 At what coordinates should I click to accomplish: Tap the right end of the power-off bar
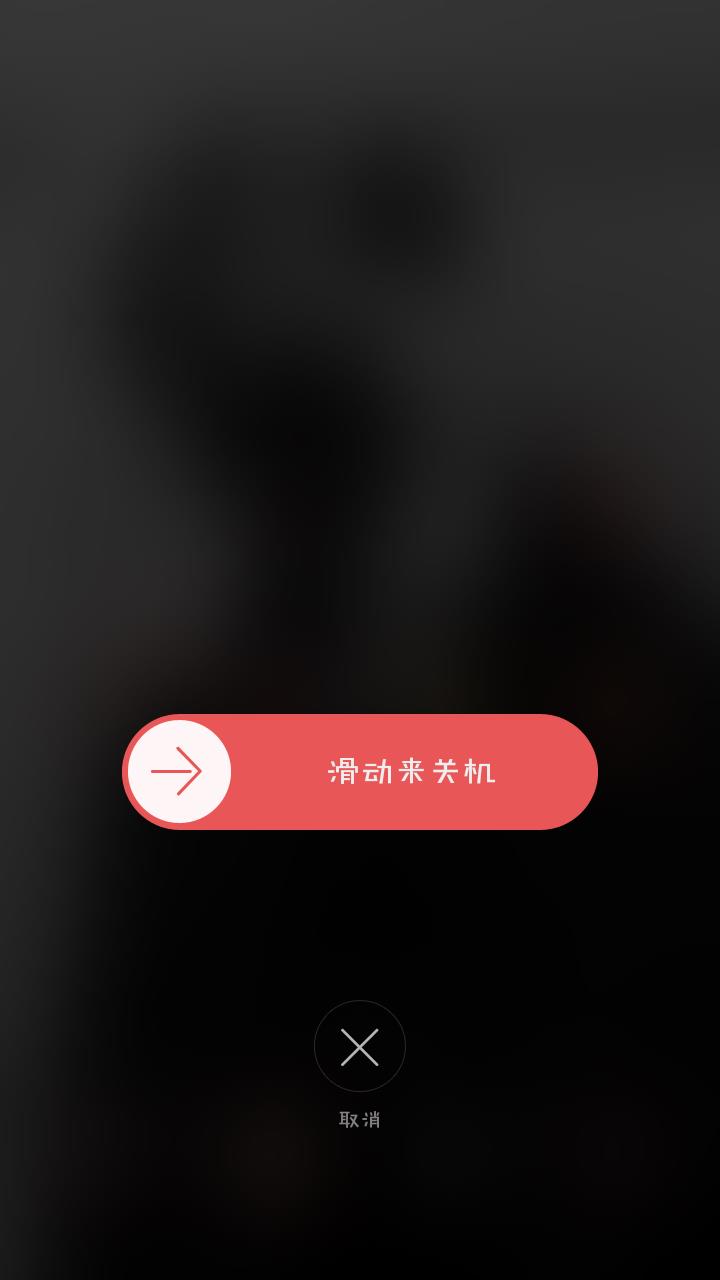(x=560, y=771)
